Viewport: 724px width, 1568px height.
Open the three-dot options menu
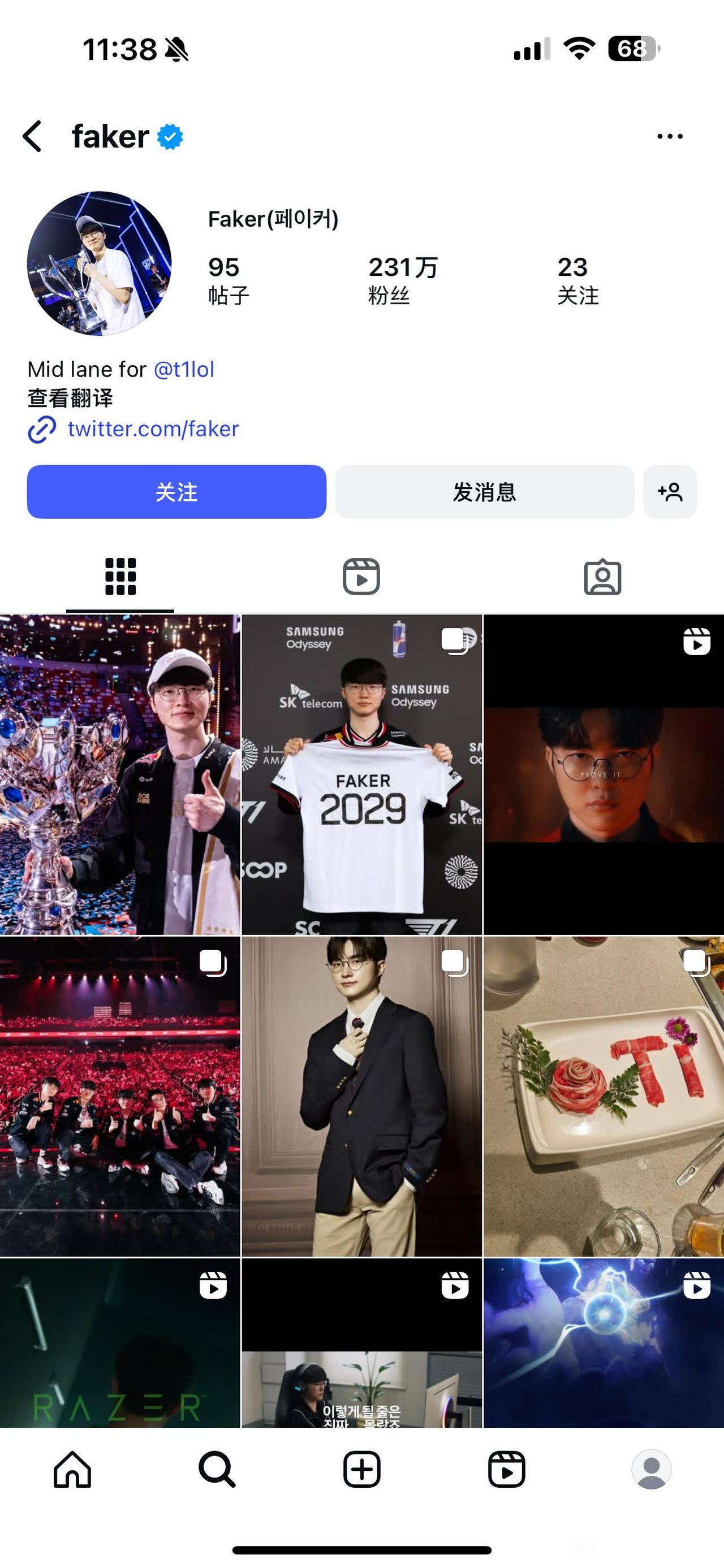(670, 136)
